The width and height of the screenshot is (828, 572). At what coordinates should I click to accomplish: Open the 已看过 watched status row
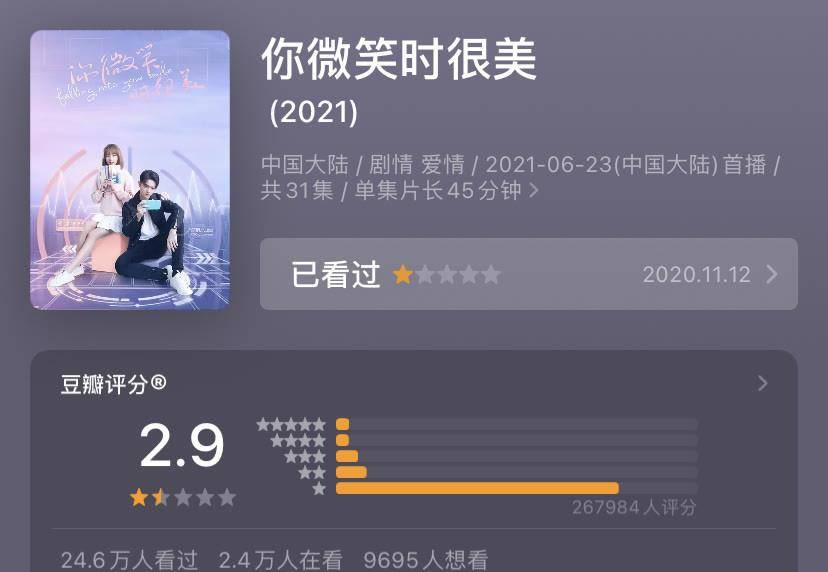528,274
